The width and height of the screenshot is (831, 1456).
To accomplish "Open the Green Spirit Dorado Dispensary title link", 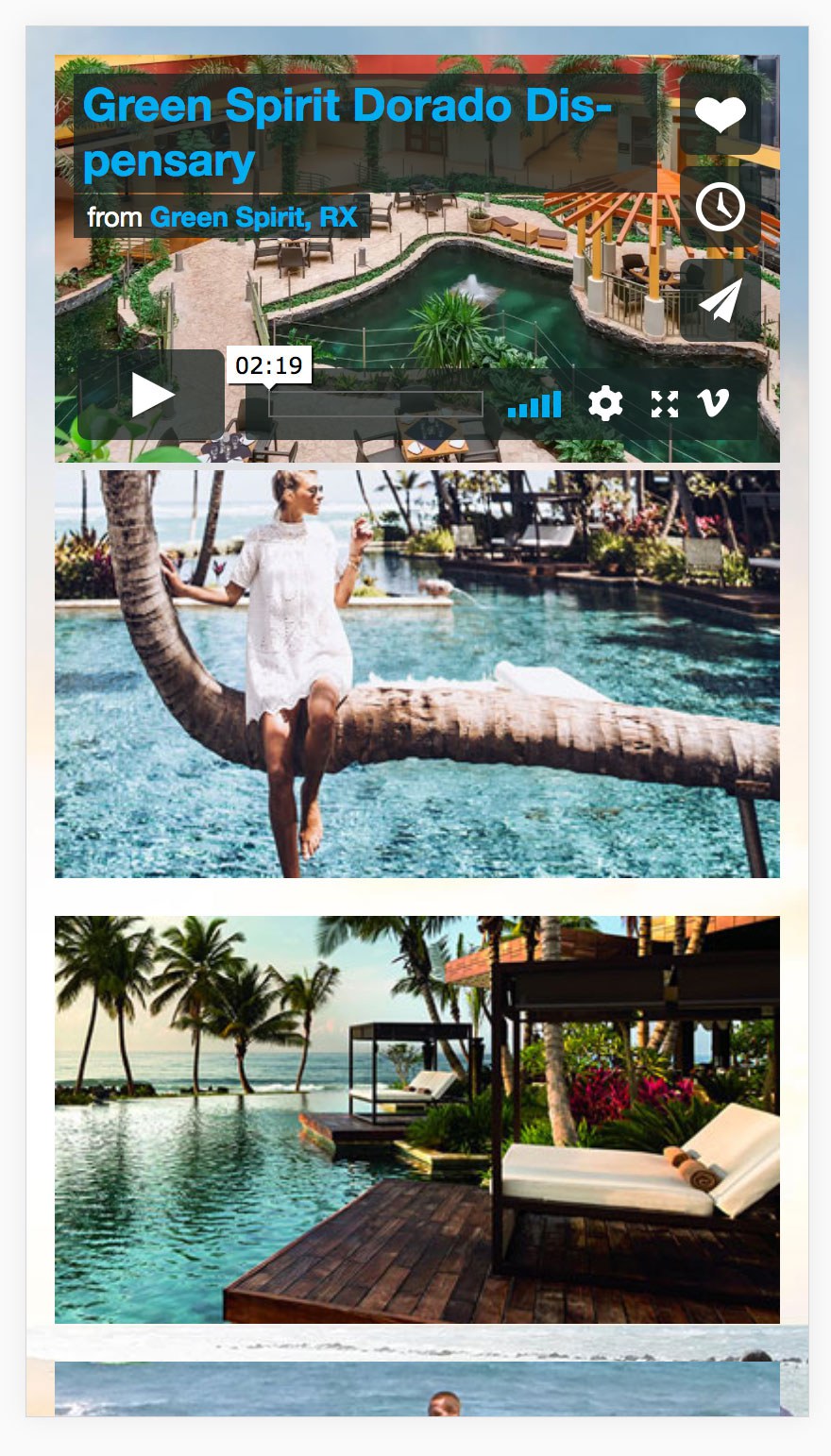I will click(x=348, y=132).
